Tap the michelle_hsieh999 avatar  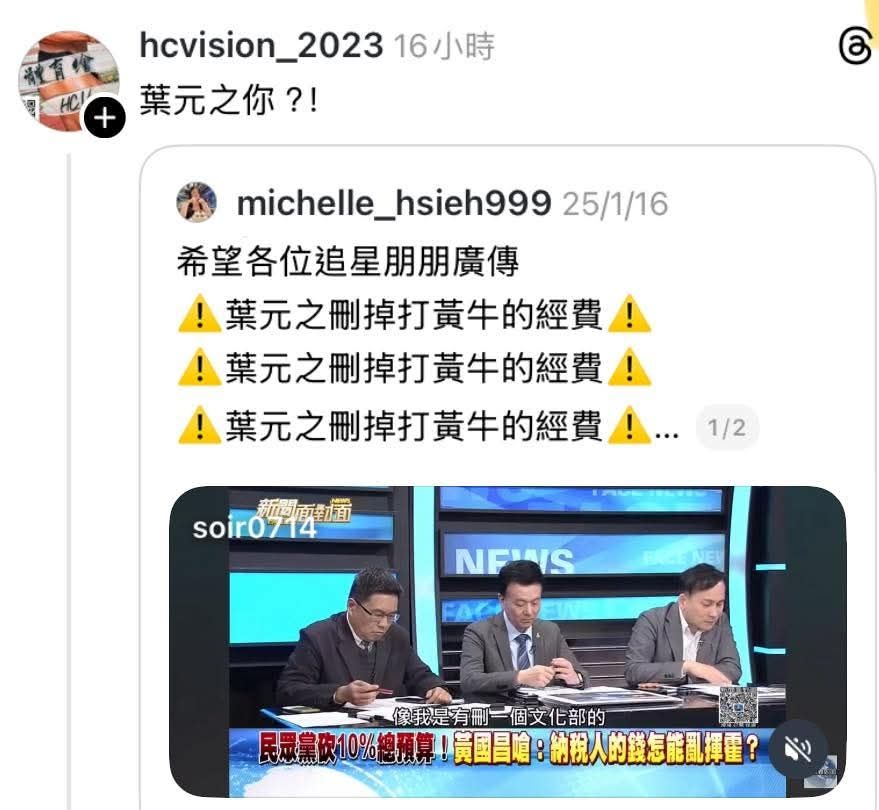coord(197,203)
